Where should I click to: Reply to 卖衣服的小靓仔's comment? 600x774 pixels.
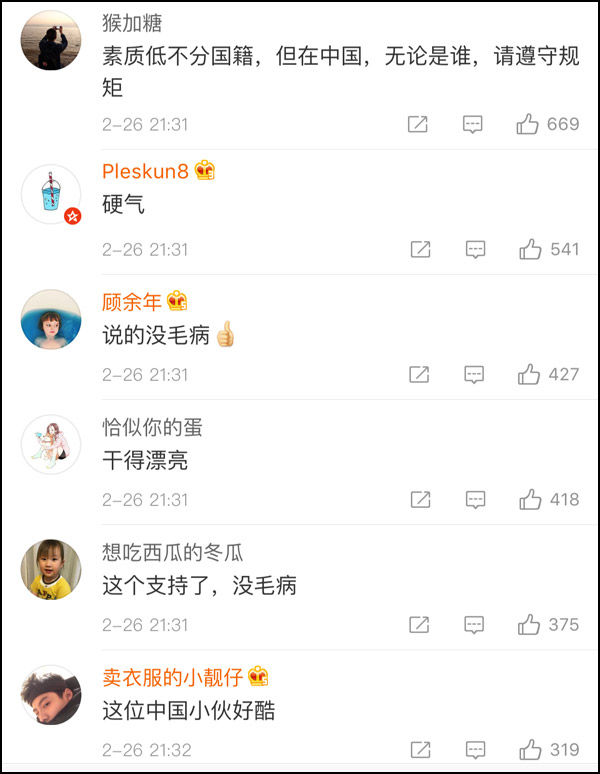[476, 749]
